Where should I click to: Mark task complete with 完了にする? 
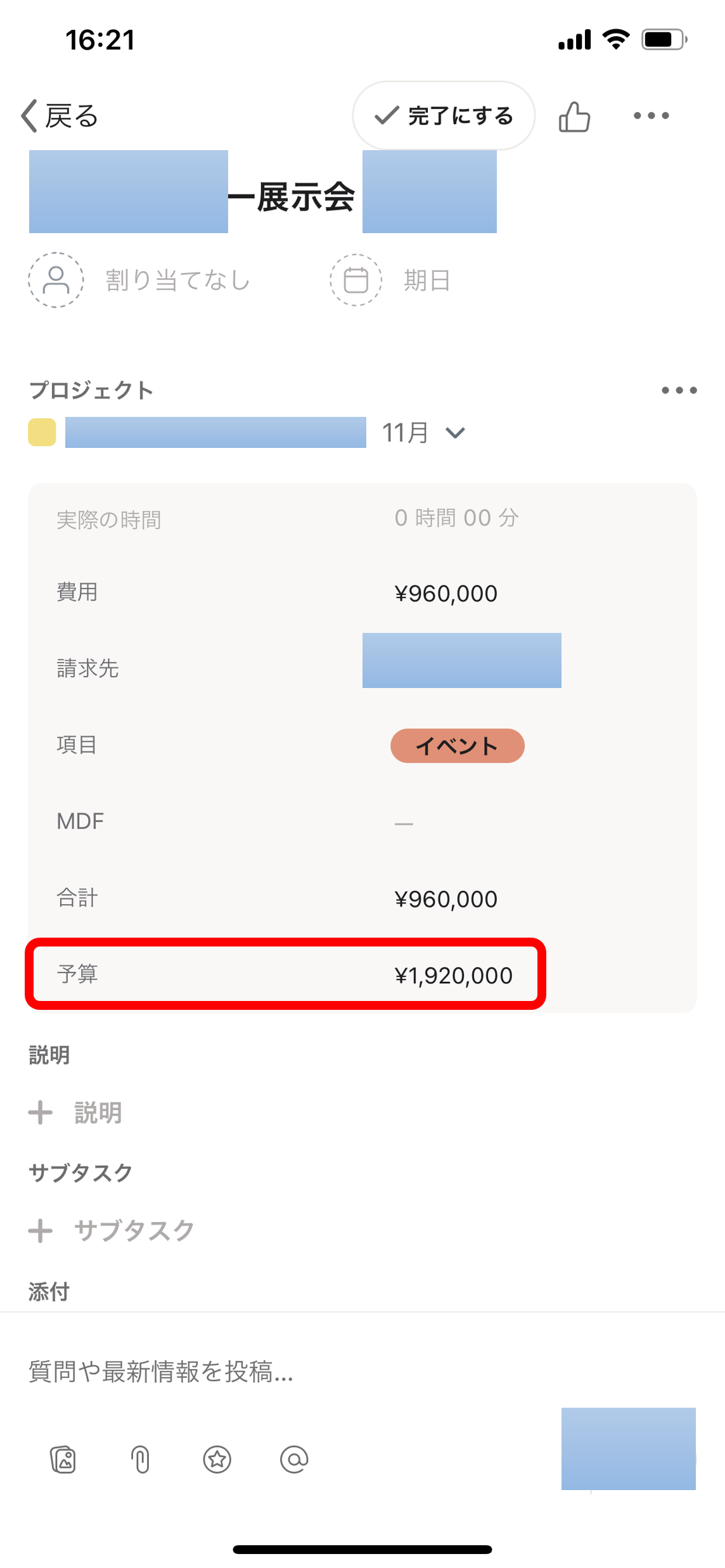(x=444, y=116)
